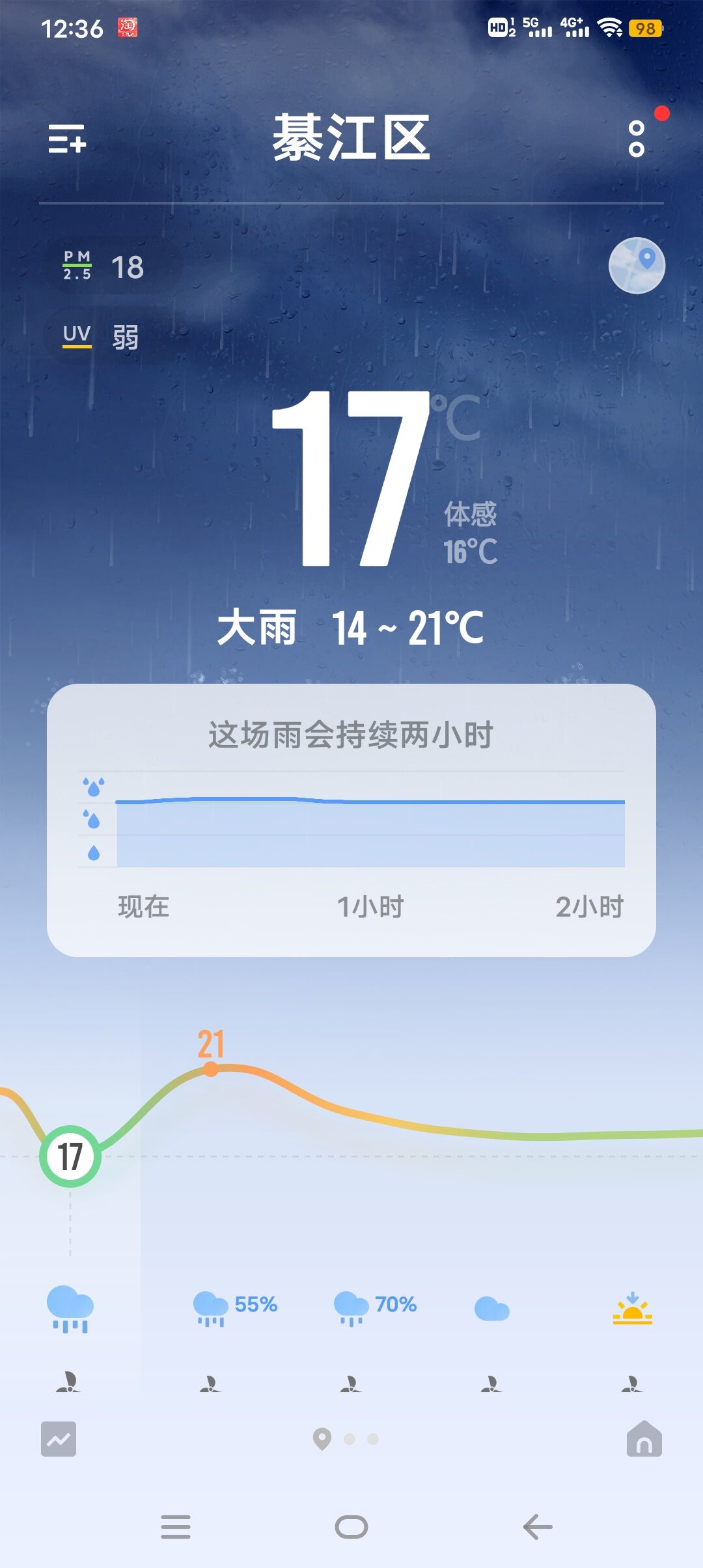703x1568 pixels.
Task: Open the weather map
Action: [x=637, y=266]
